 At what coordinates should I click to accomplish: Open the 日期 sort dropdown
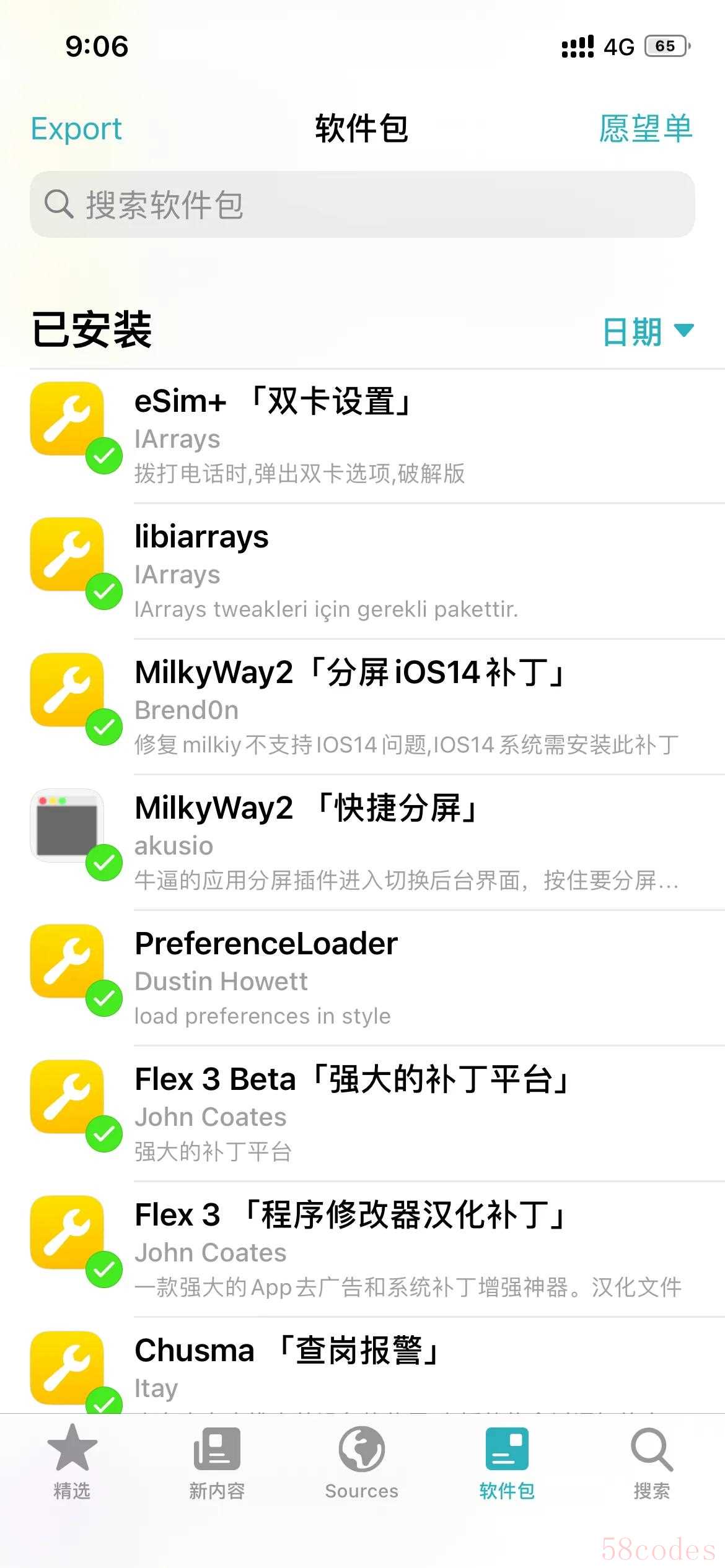click(x=647, y=331)
